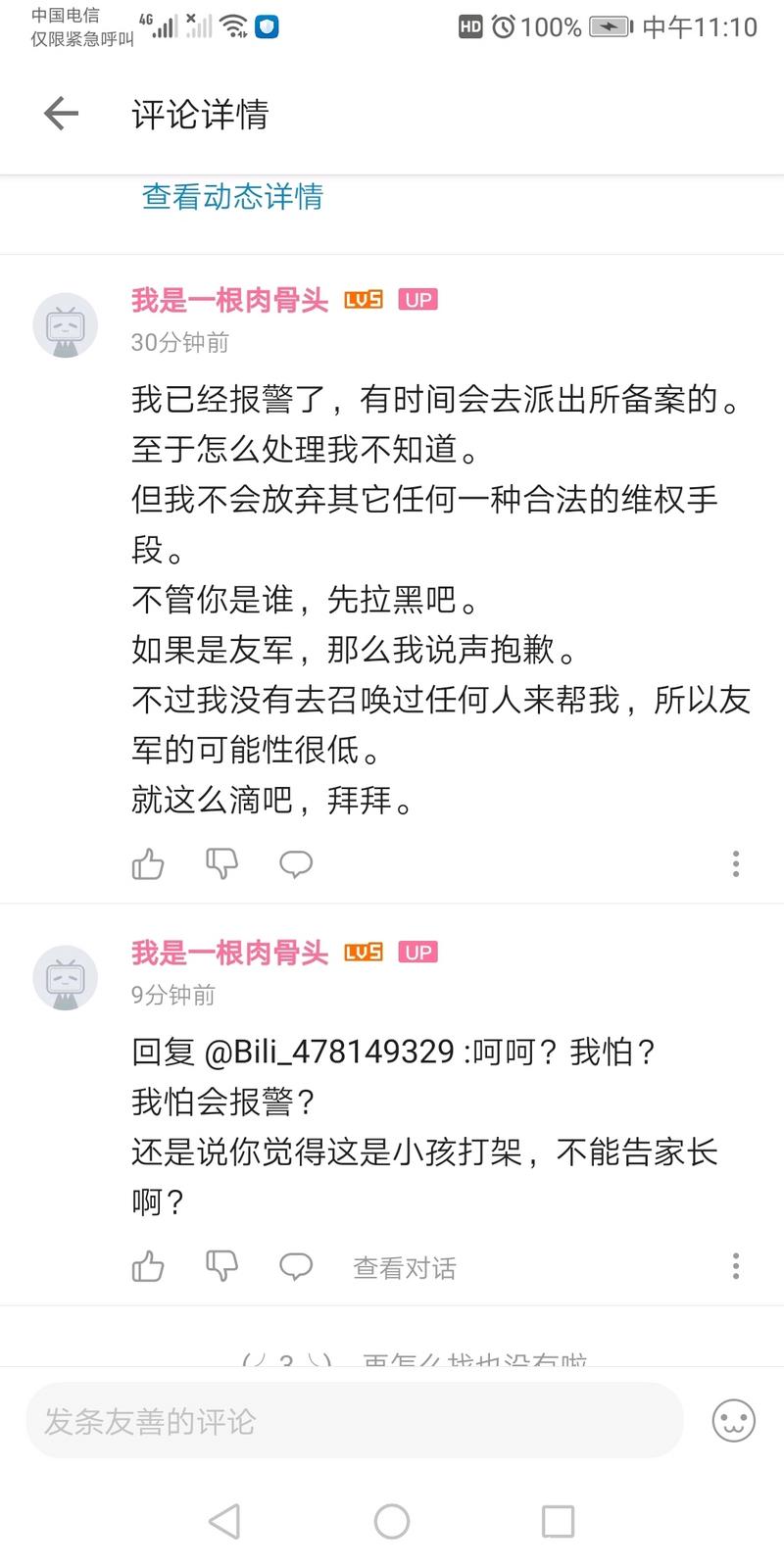Dislike the 30分钟前 comment
784x1568 pixels.
tap(221, 863)
